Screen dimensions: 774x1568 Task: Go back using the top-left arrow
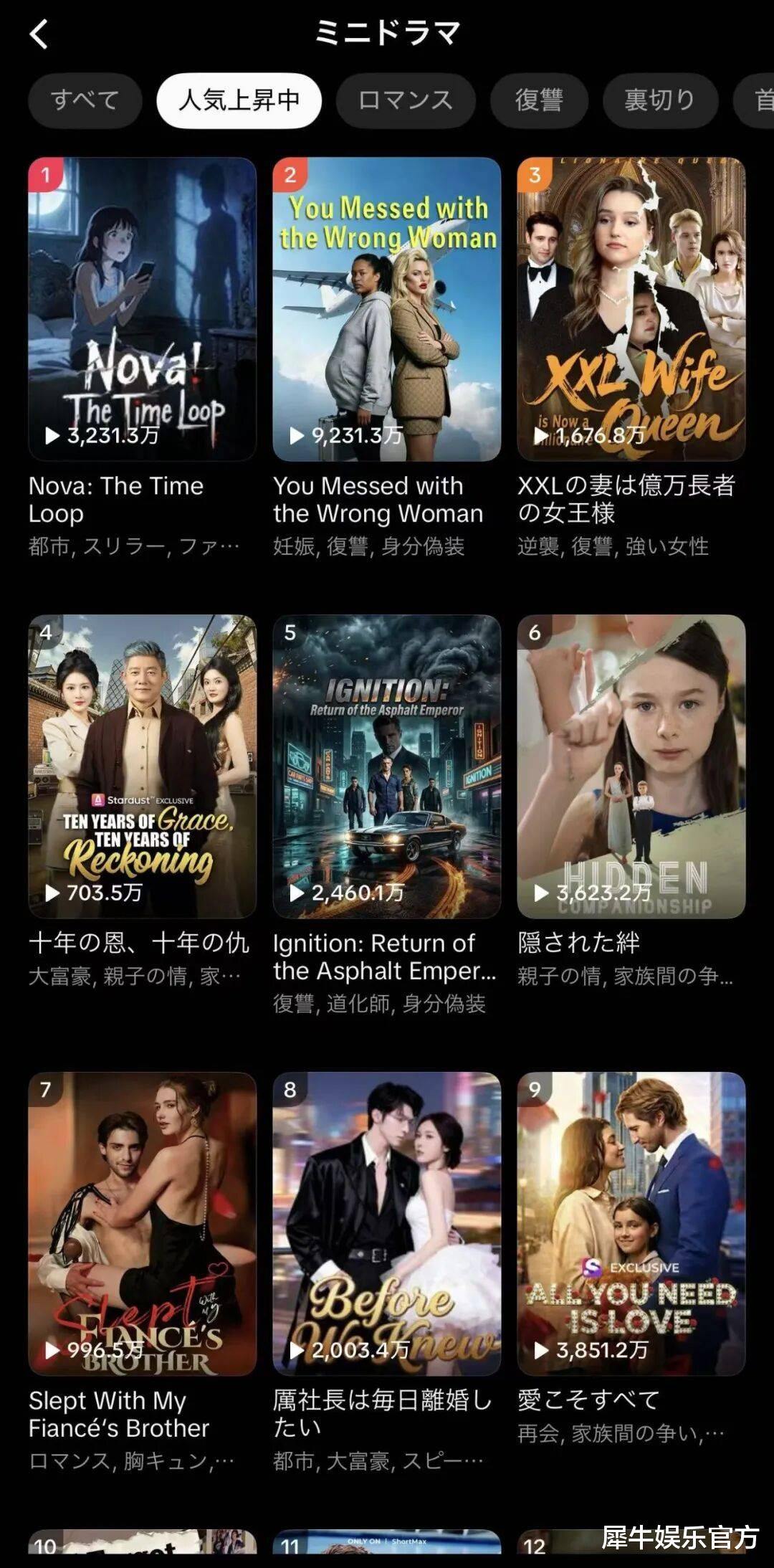[39, 34]
